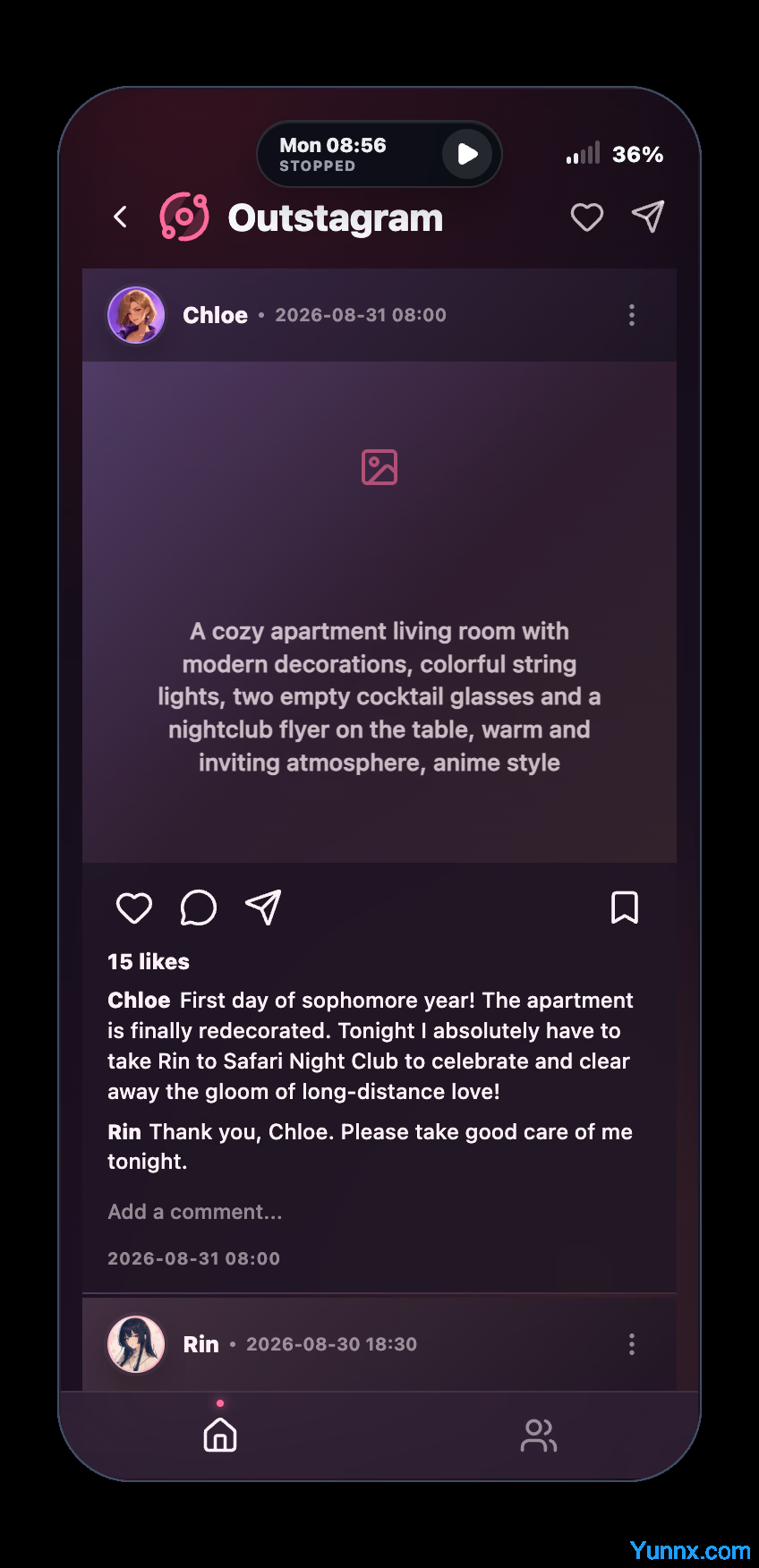The height and width of the screenshot is (1568, 759).
Task: Open Rin's profile avatar
Action: click(136, 1344)
